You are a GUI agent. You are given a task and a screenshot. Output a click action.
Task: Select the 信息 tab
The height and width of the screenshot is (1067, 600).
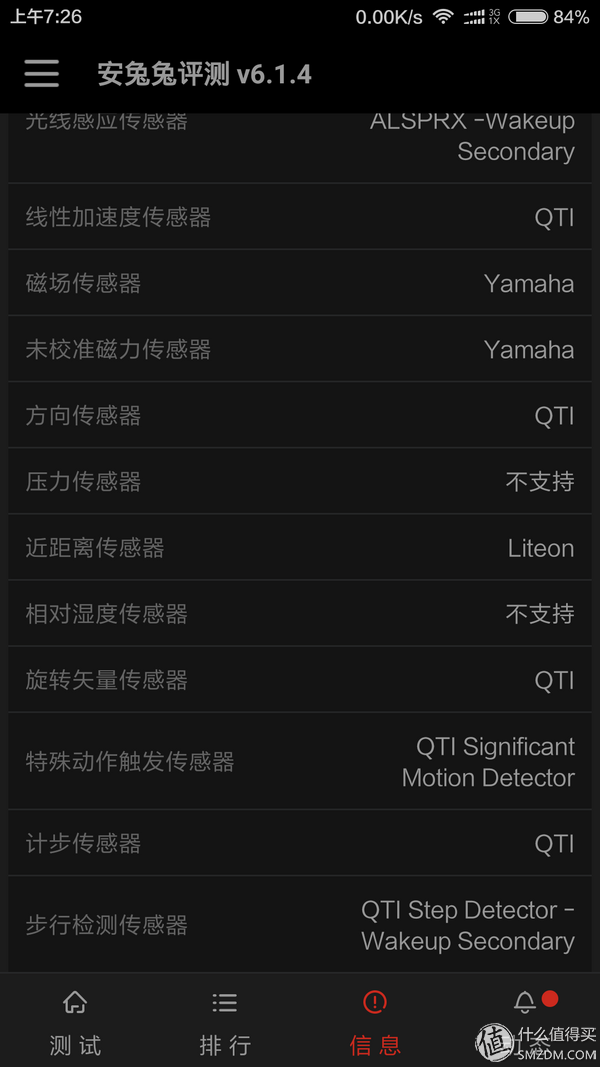click(375, 1020)
